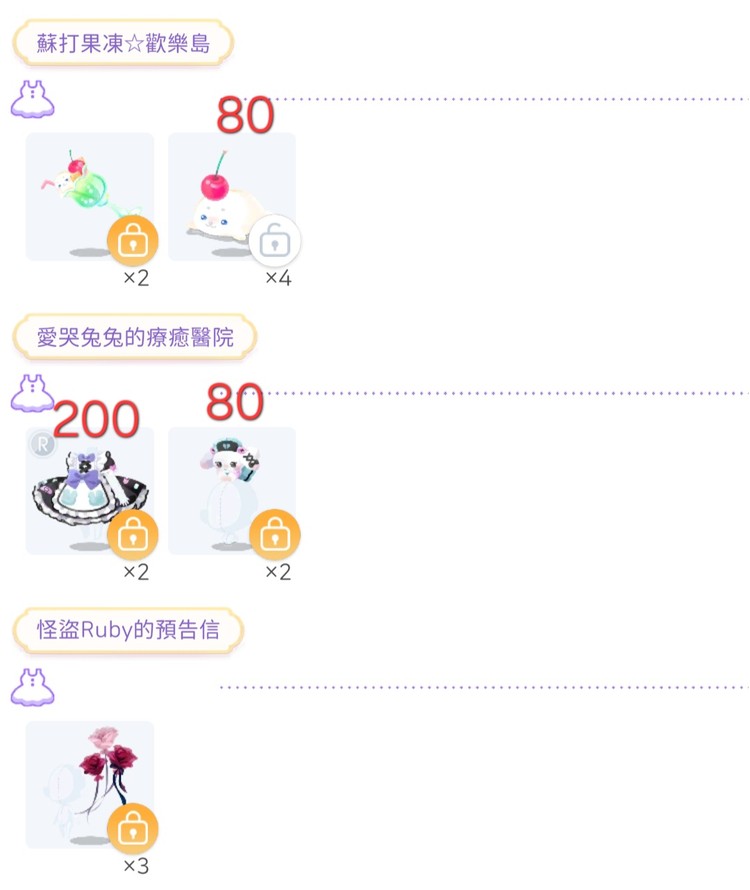The image size is (750, 890).
Task: Unlock the cherry seal item via its lock toggle
Action: [x=277, y=240]
